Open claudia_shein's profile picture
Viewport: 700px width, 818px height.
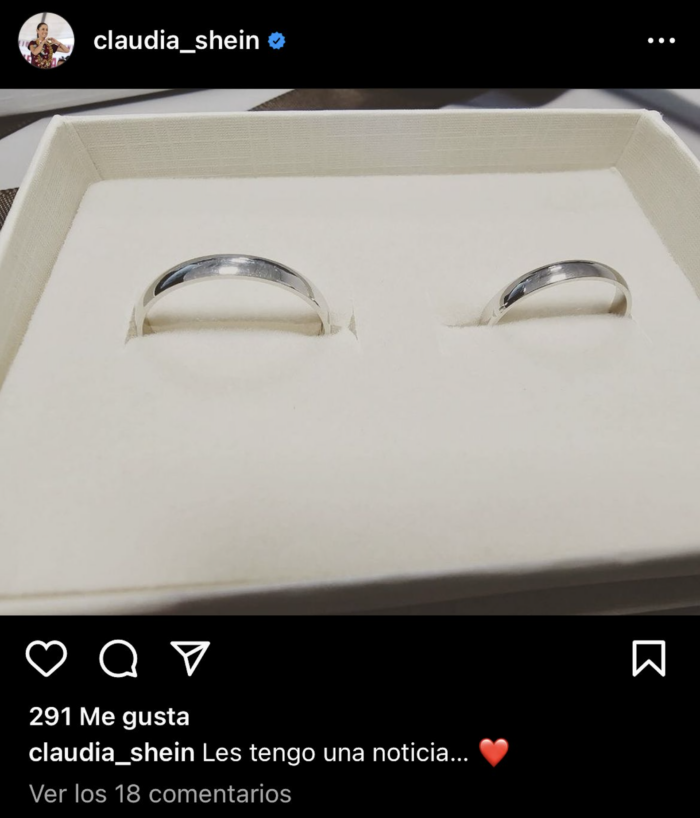(46, 41)
